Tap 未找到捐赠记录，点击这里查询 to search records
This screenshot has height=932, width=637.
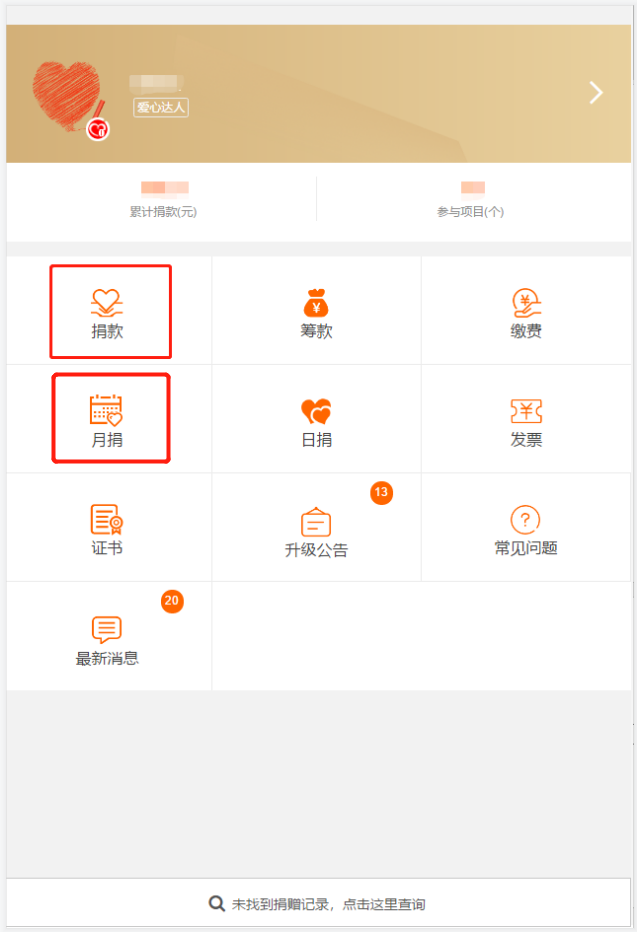click(318, 904)
